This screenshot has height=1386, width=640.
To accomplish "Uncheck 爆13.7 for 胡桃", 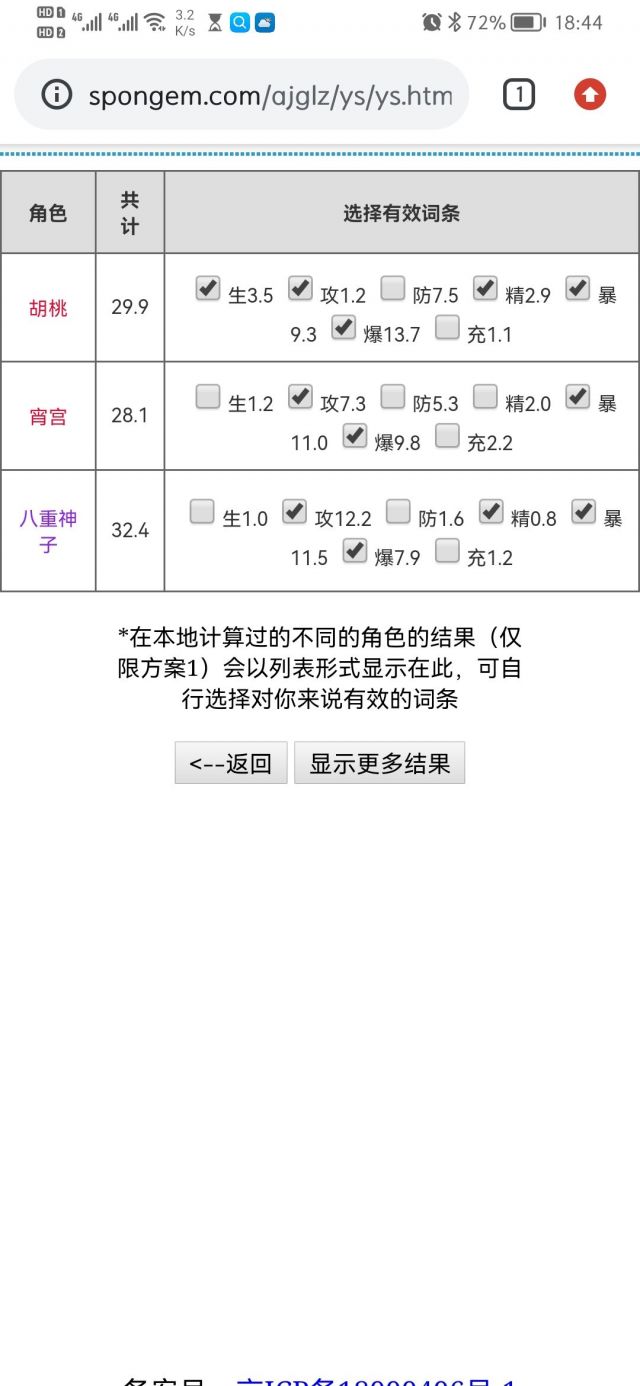I will (x=343, y=327).
